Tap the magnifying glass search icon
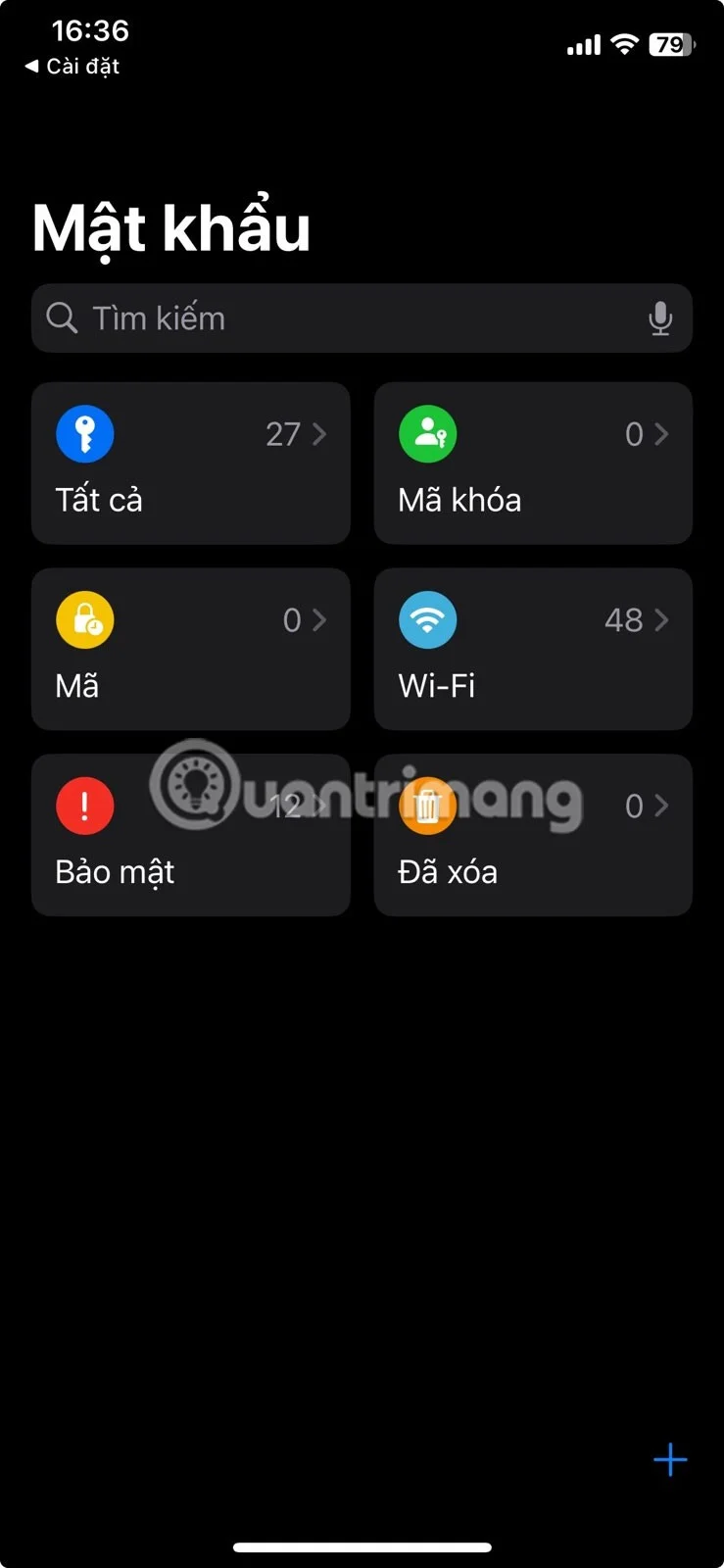This screenshot has height=1568, width=724. 61,318
